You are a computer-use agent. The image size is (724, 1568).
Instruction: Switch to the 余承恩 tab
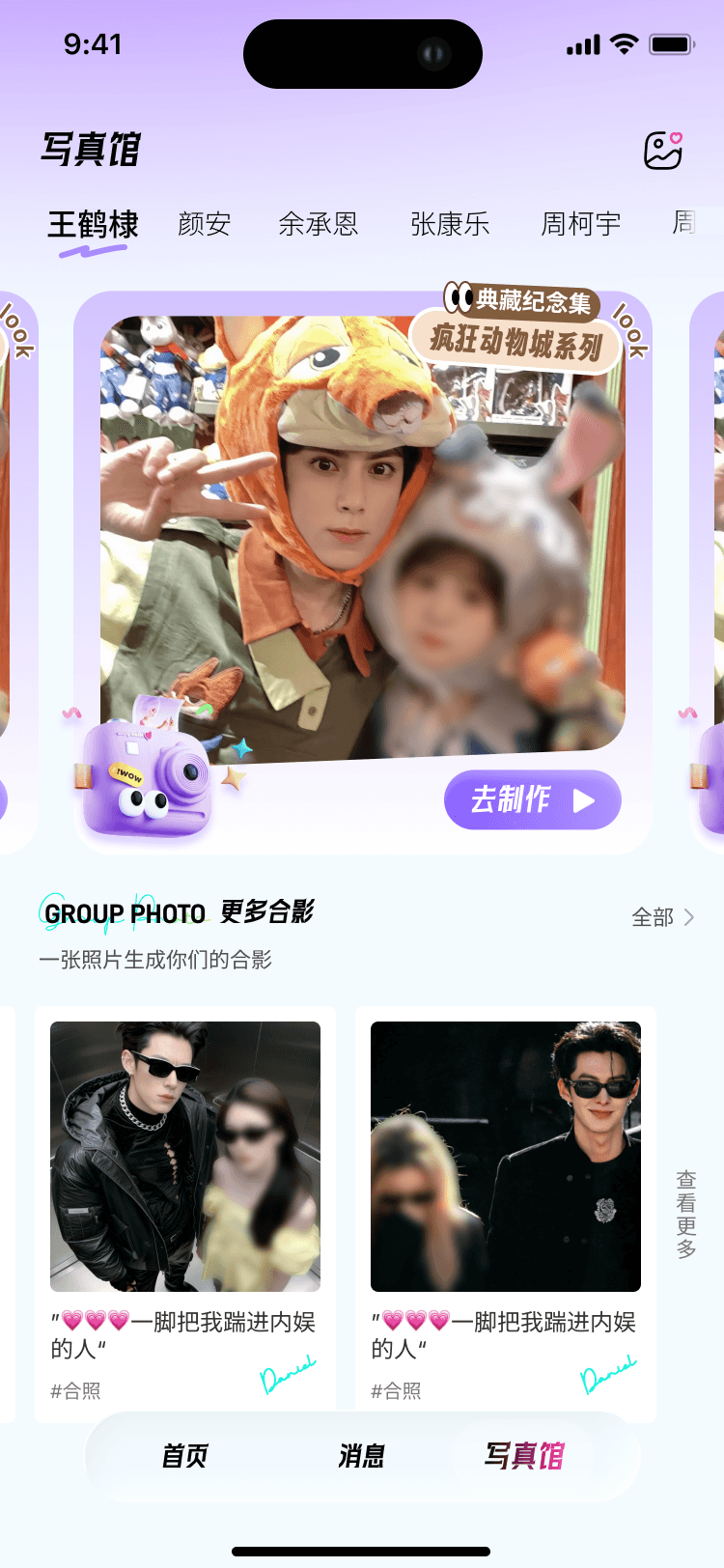pos(319,225)
